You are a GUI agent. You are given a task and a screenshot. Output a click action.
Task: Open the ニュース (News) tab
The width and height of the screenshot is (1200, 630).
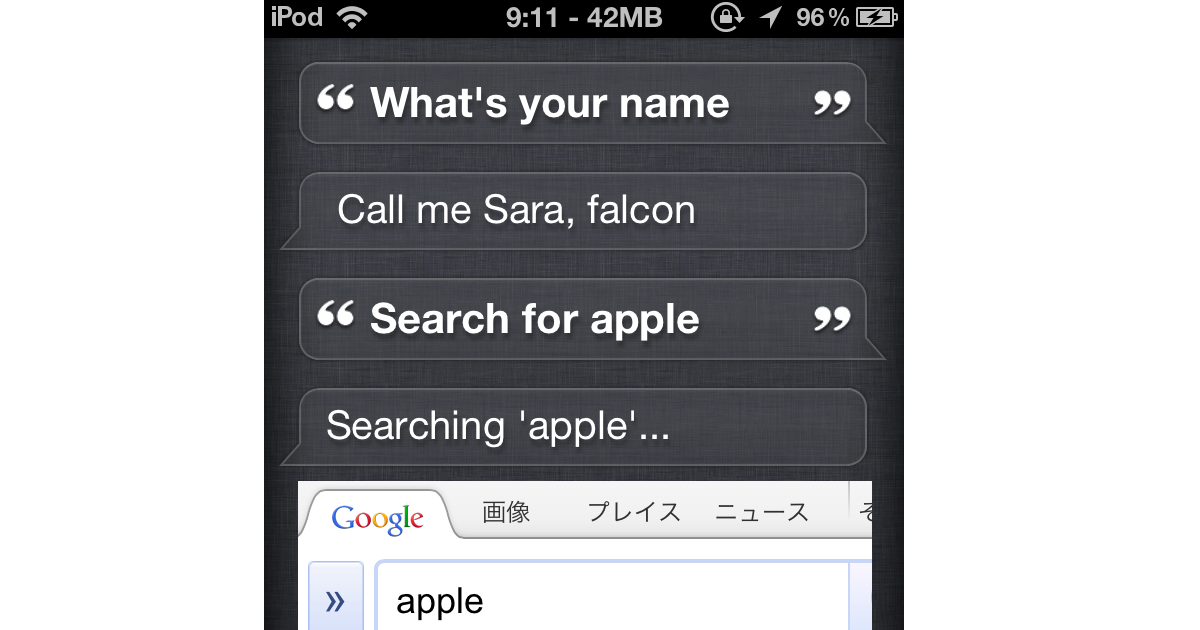(x=762, y=513)
